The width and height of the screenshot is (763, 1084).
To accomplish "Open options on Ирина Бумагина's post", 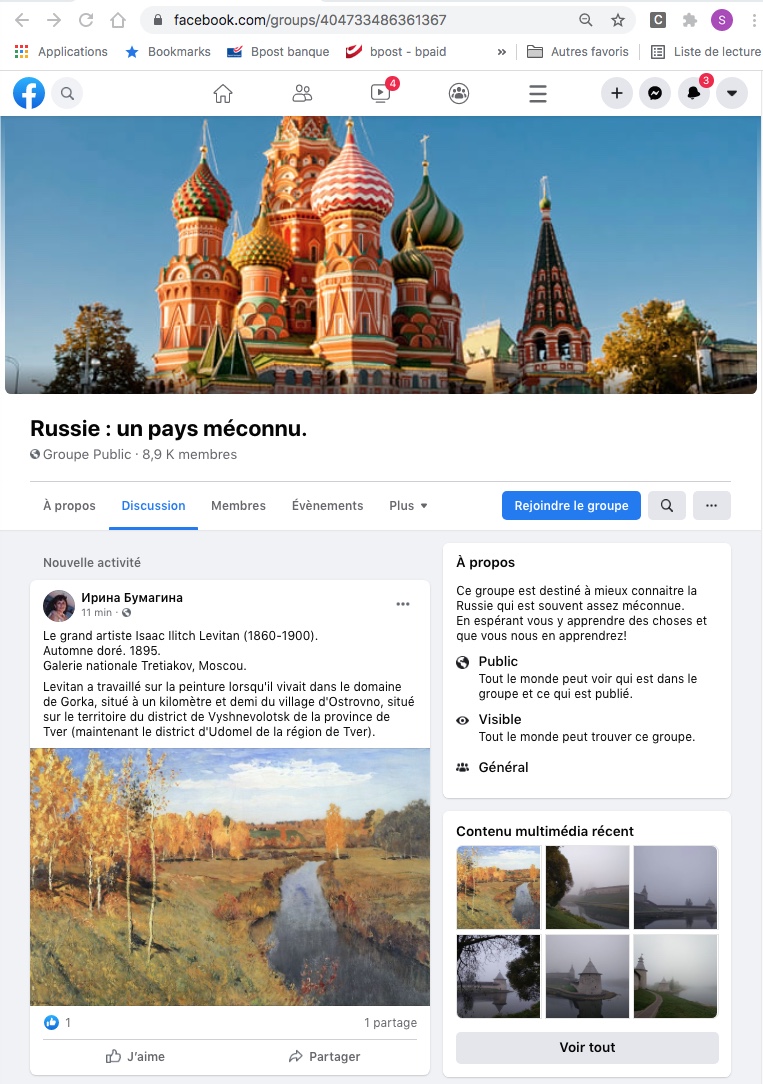I will tap(403, 604).
